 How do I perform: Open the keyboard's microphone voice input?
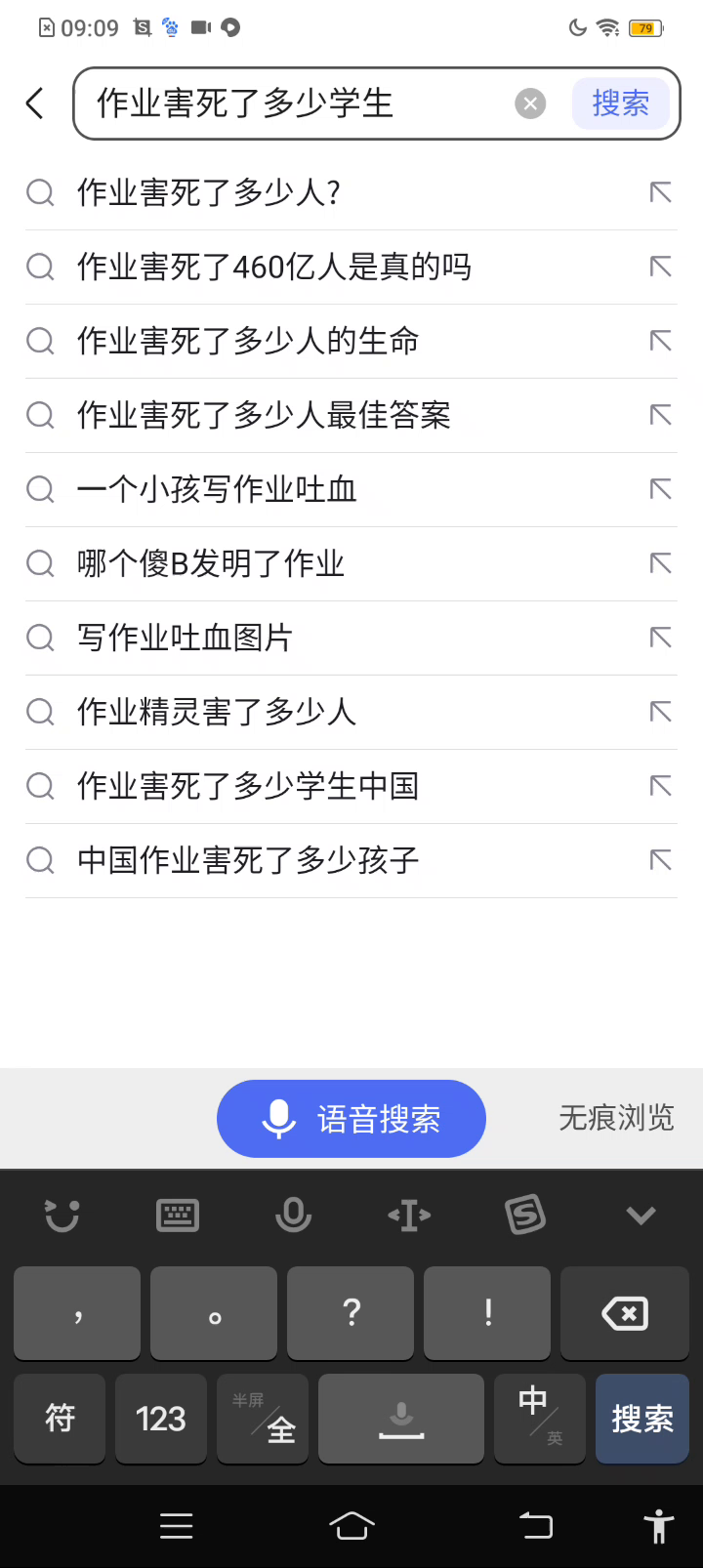tap(293, 1216)
